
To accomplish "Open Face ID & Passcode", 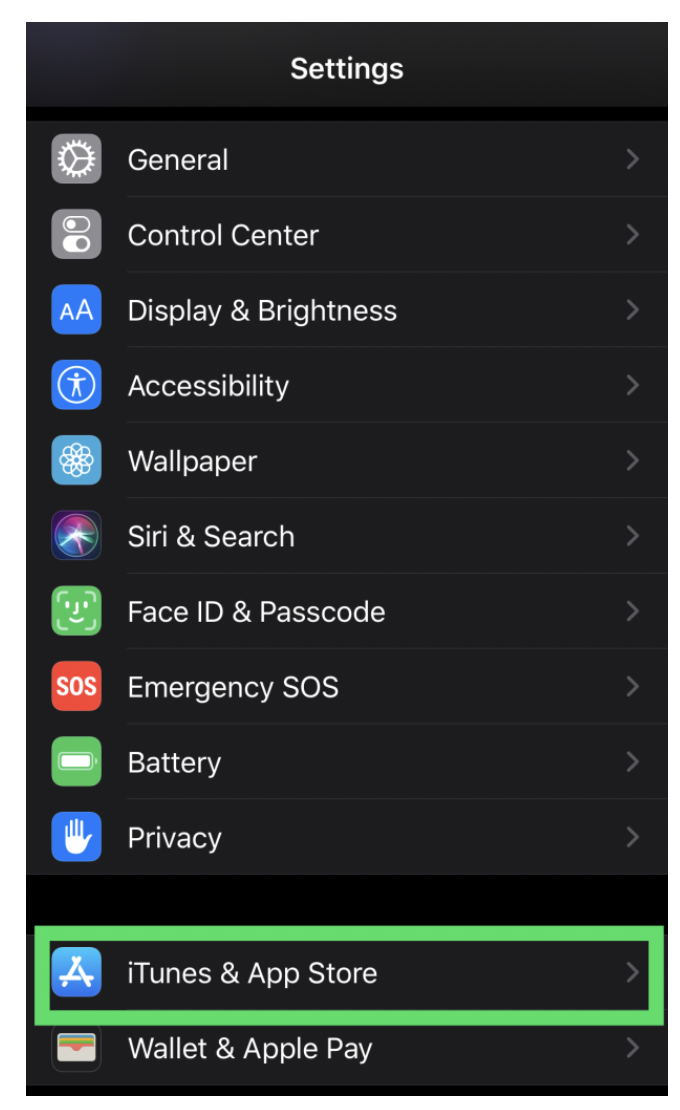I will [x=256, y=612].
